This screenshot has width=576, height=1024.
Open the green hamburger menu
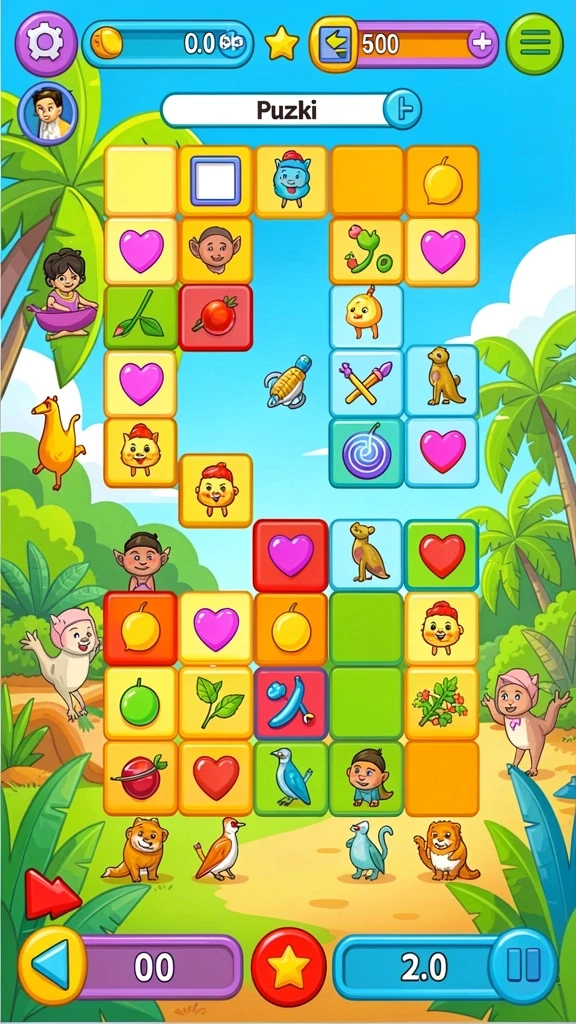[535, 43]
